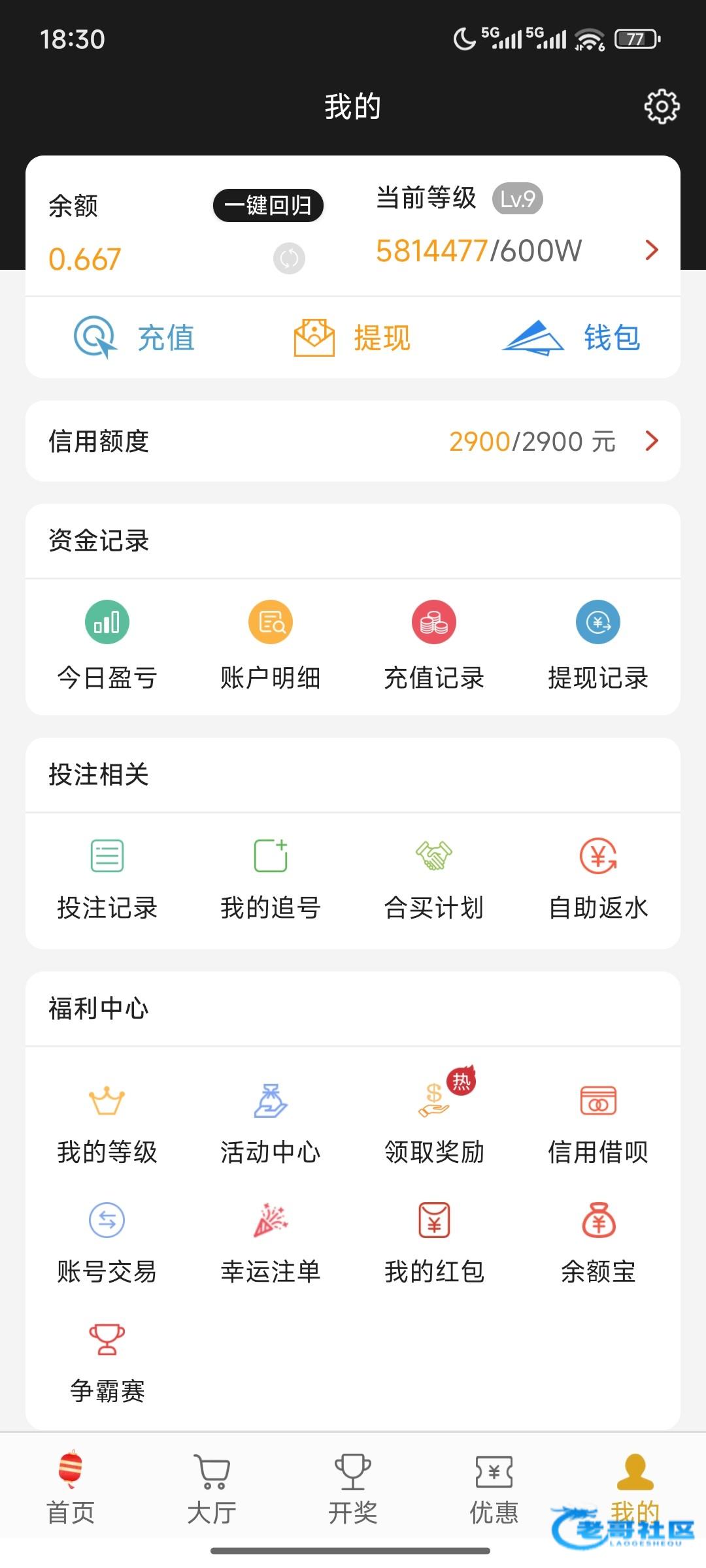706x1568 pixels.
Task: View the 信用额度 credit limit details
Action: pos(353,441)
